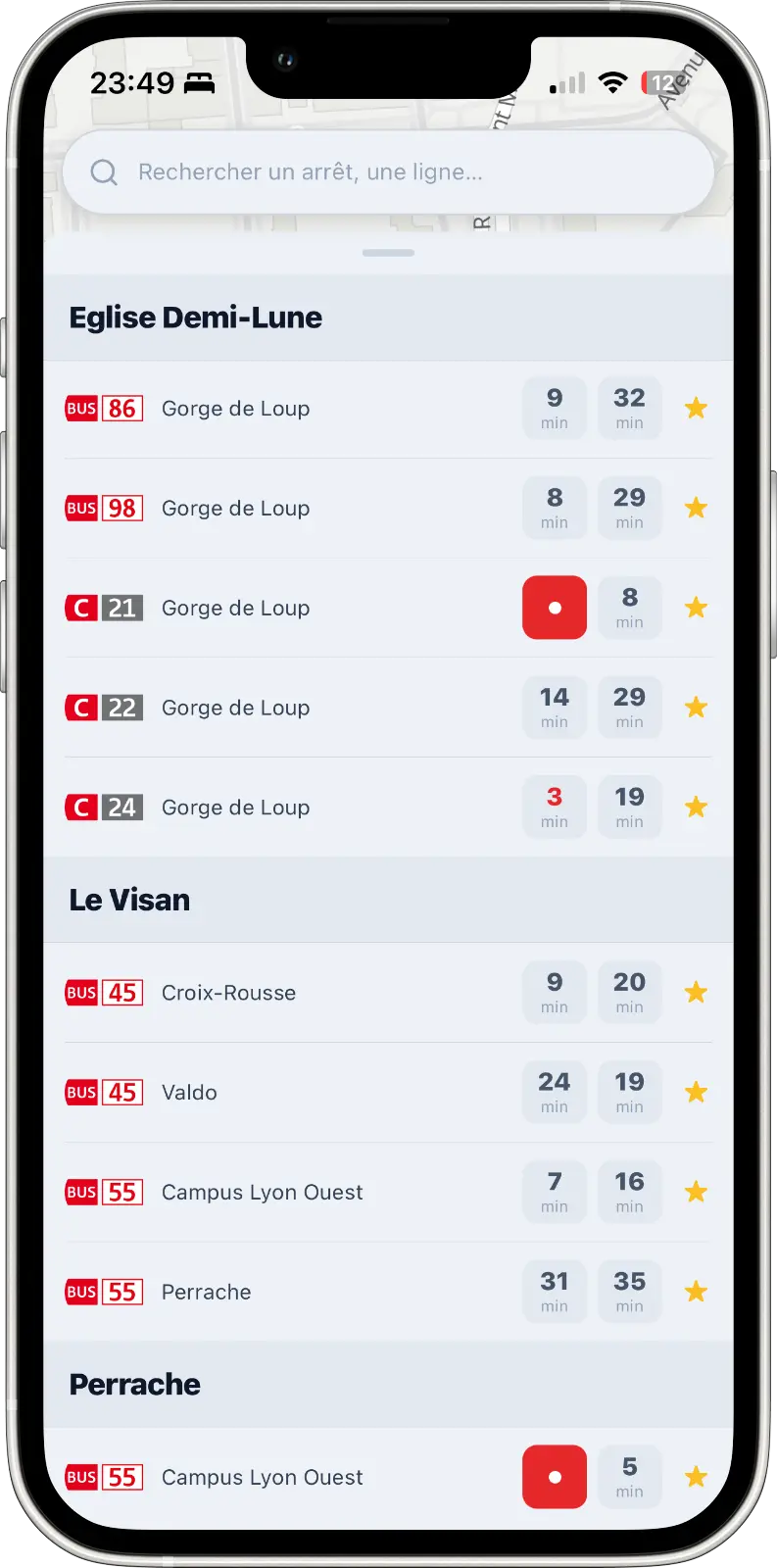
Task: Unstar bus 45 towards Valdo
Action: [696, 1093]
